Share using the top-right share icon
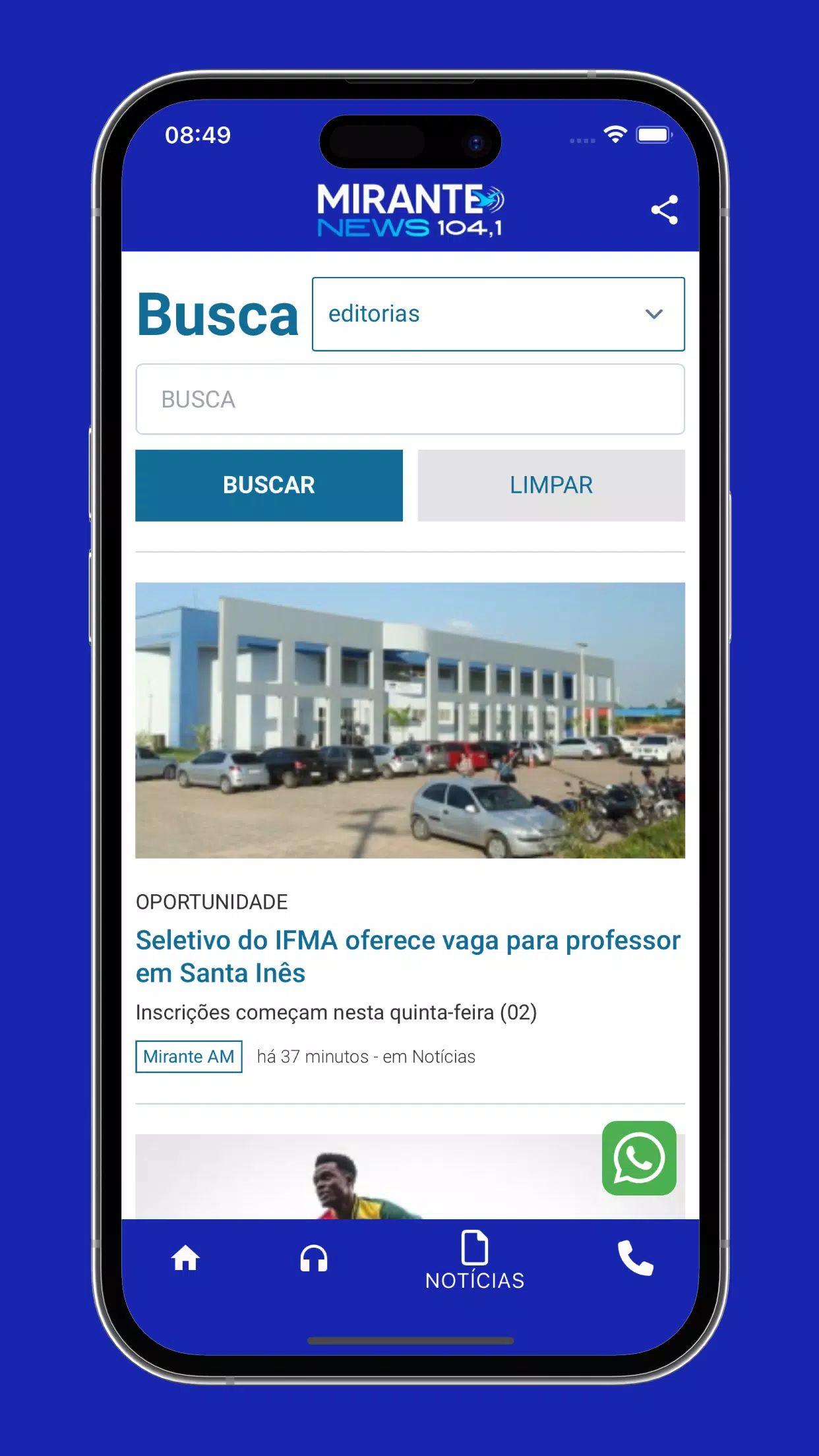 click(665, 210)
